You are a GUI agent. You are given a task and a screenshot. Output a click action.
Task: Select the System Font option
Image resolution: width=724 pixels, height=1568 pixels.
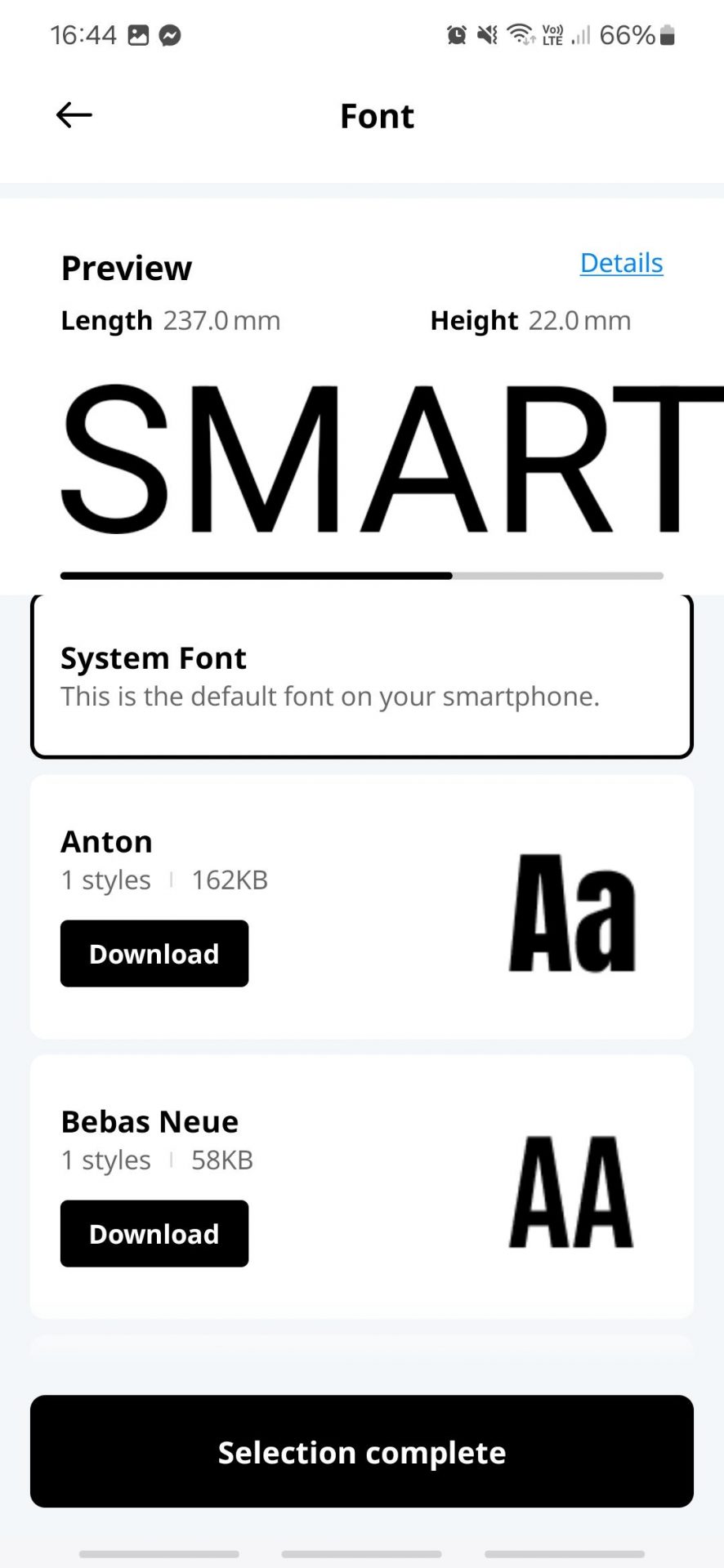click(362, 676)
